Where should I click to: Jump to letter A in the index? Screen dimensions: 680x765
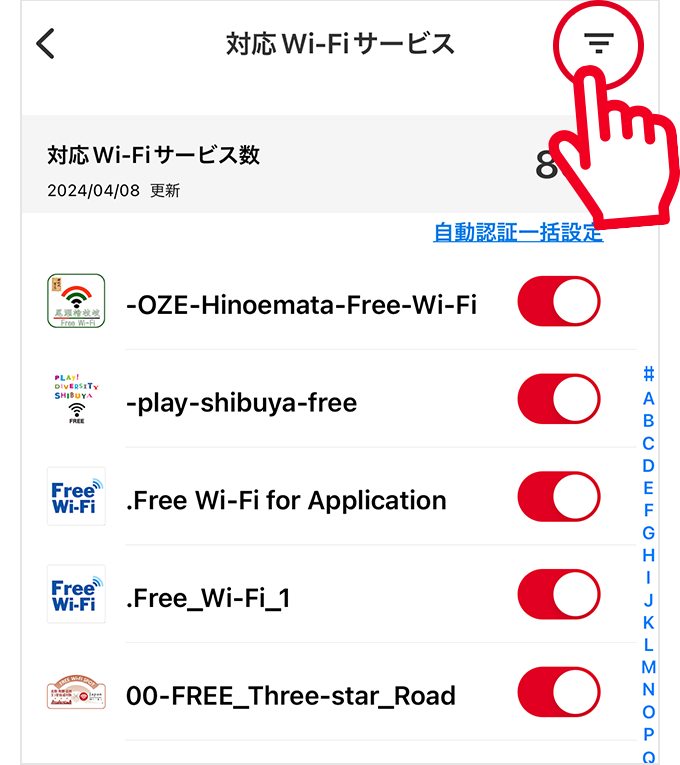click(648, 398)
